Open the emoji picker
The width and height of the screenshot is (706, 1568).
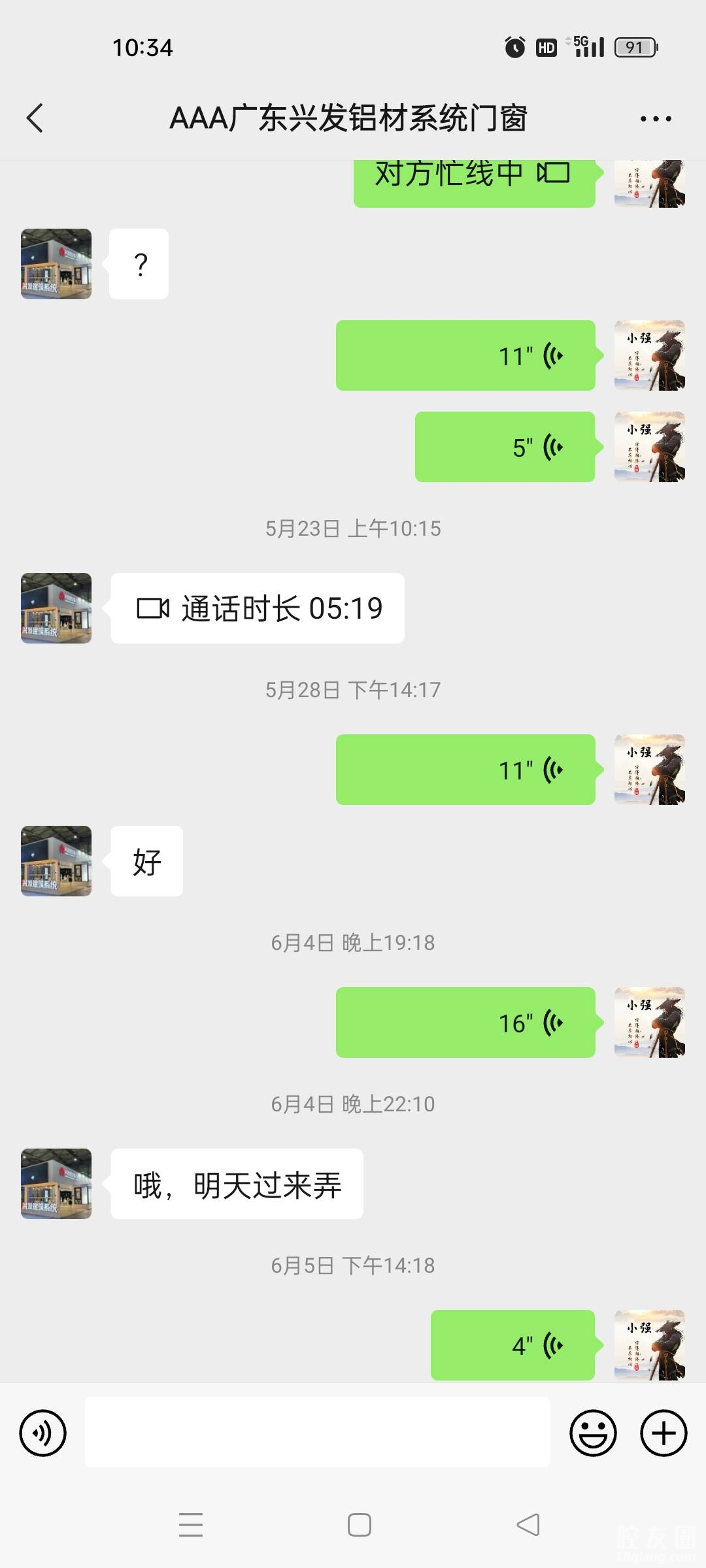593,1433
